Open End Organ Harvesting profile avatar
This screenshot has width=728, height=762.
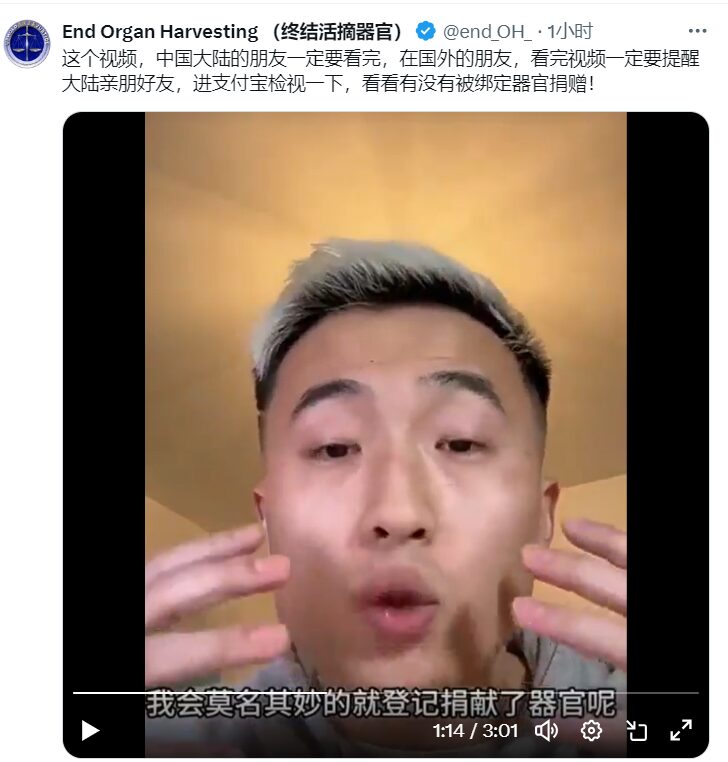point(28,43)
